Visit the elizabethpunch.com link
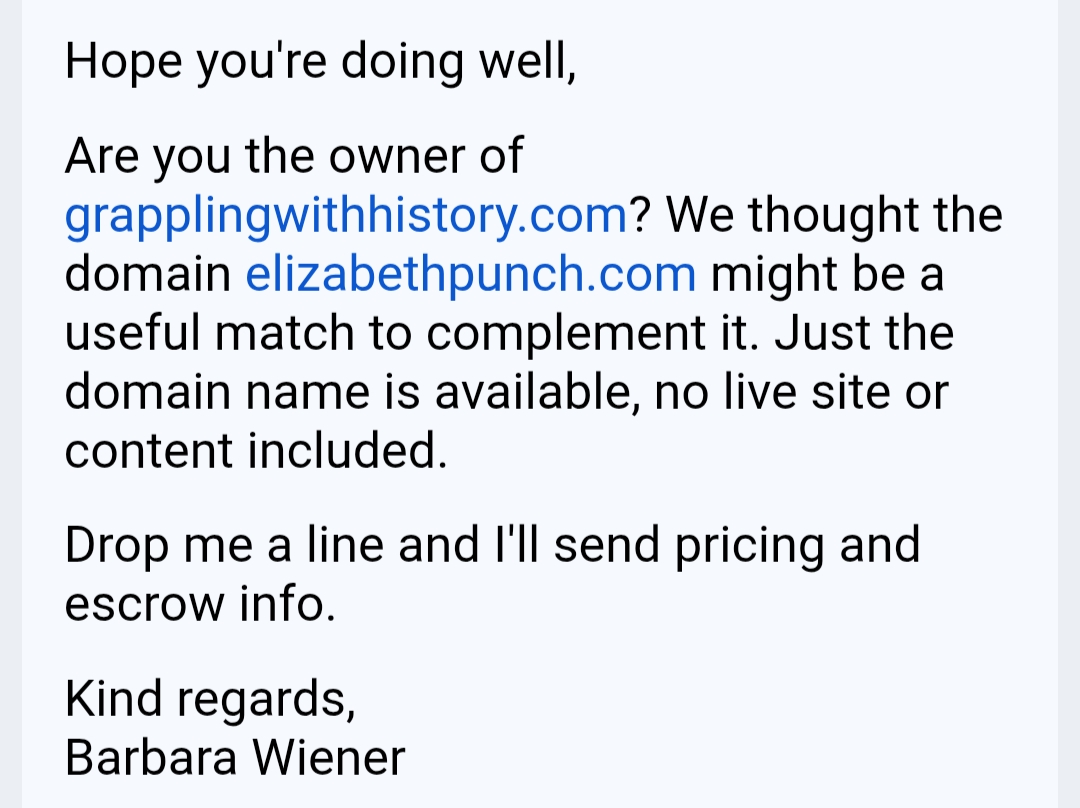Screen dimensions: 1080x808 (x=471, y=274)
